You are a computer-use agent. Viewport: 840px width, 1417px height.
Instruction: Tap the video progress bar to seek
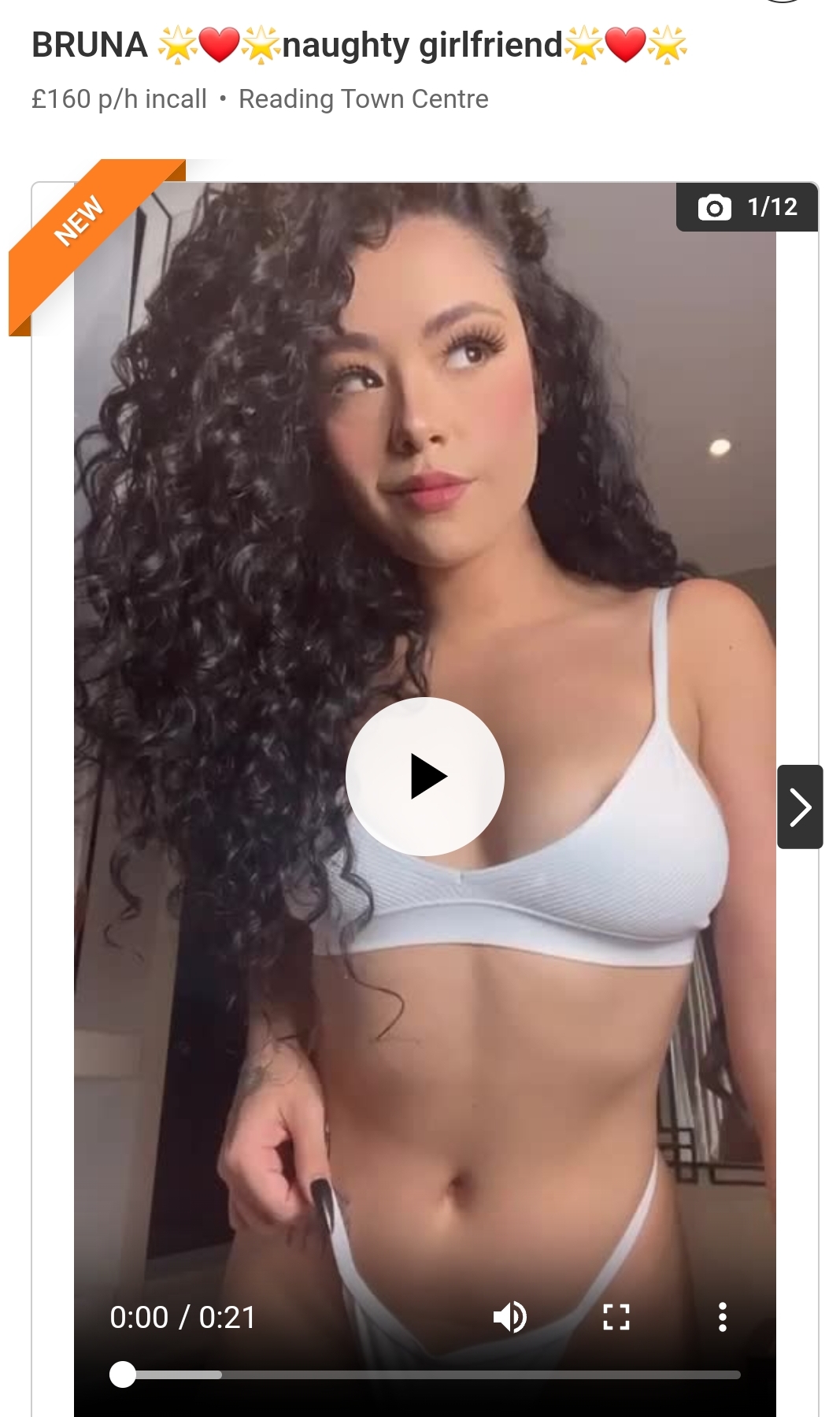click(425, 1374)
